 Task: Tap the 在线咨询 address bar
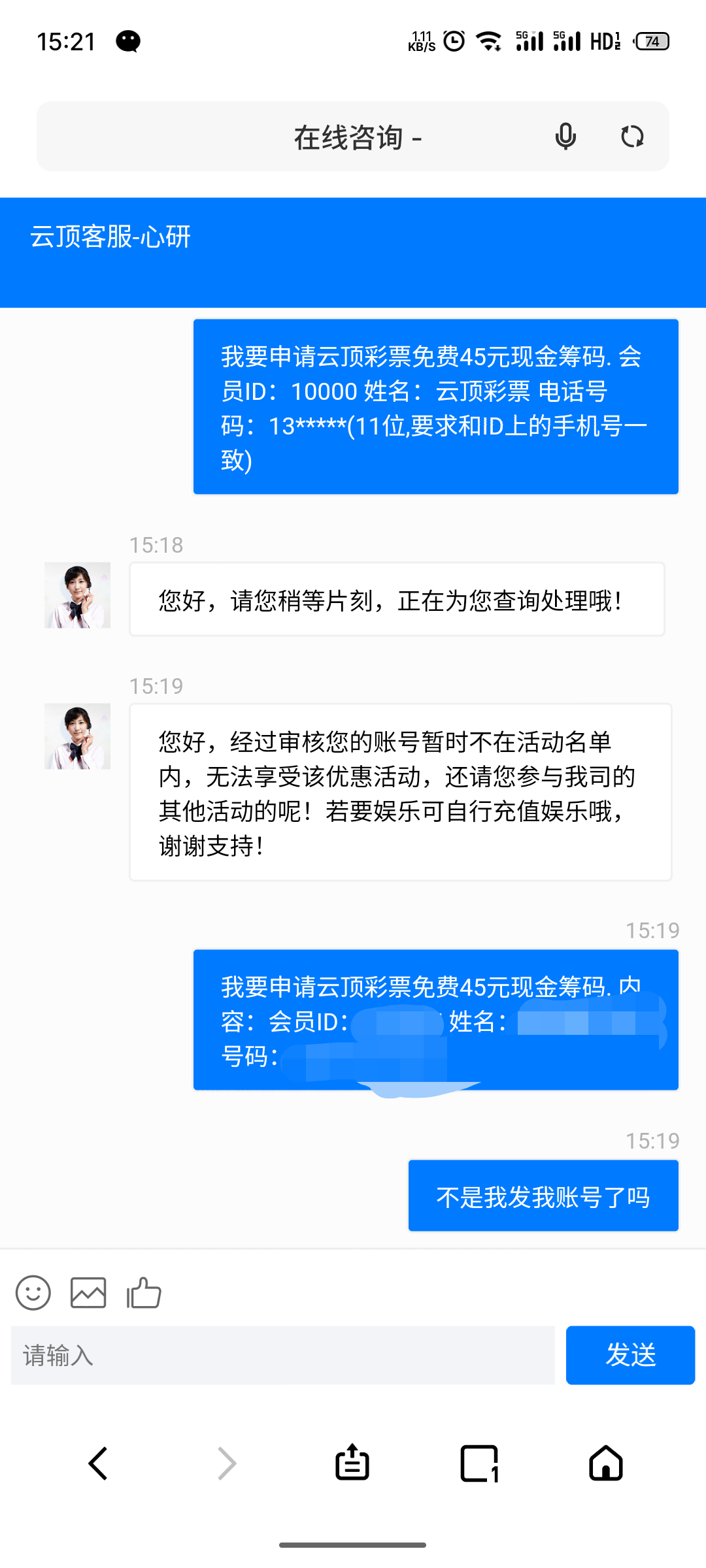pos(353,137)
